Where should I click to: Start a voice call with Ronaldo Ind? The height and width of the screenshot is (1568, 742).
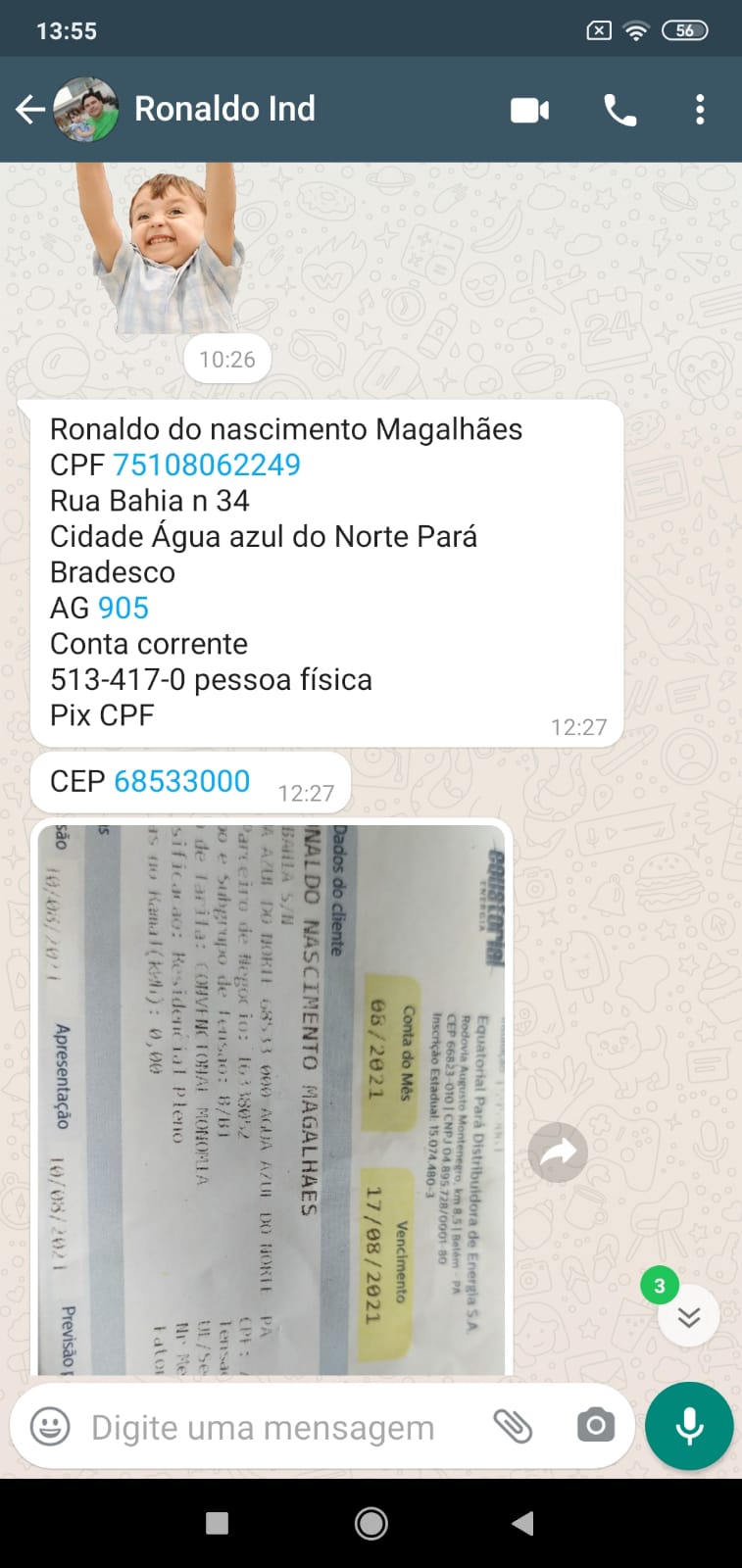tap(619, 110)
